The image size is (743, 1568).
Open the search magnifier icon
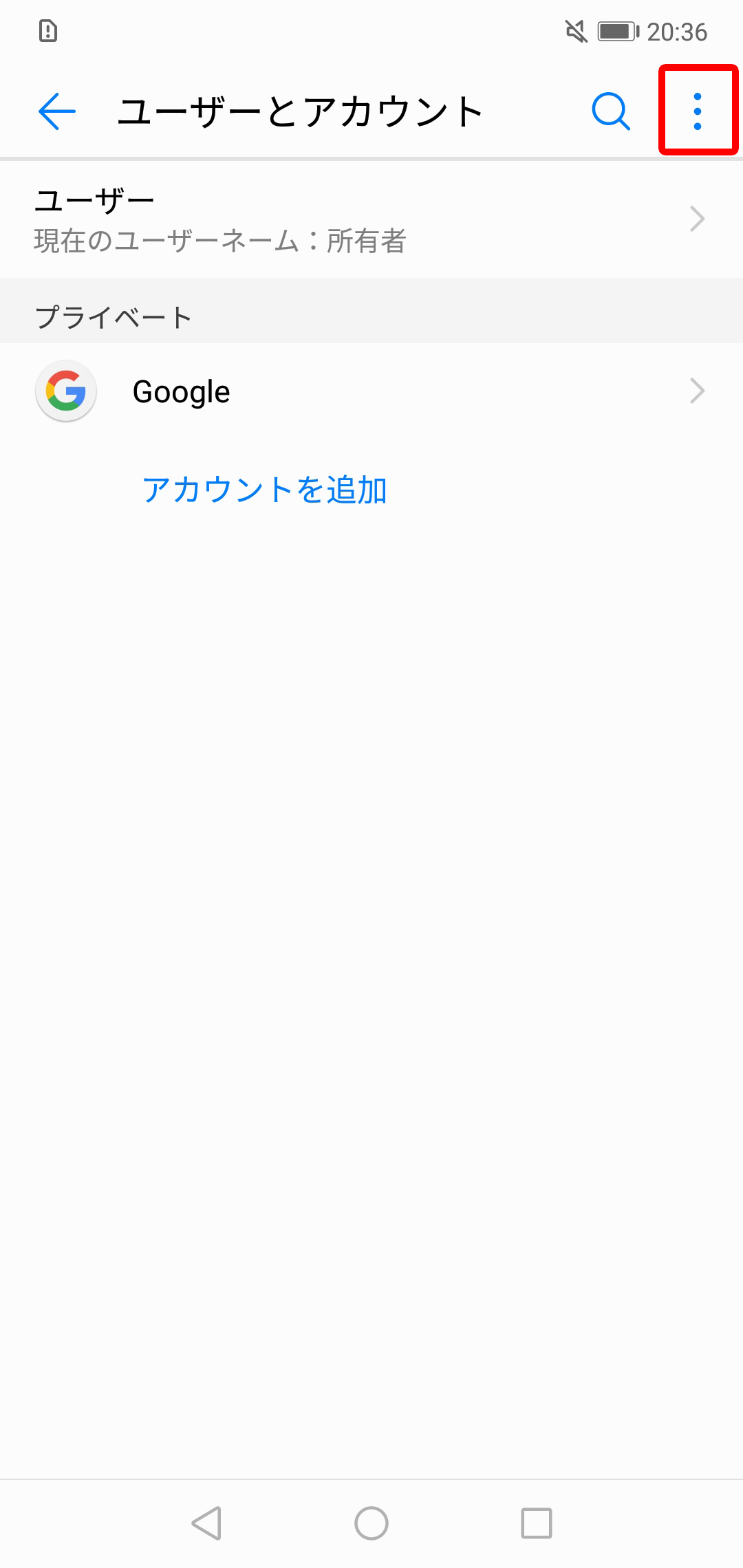coord(611,111)
